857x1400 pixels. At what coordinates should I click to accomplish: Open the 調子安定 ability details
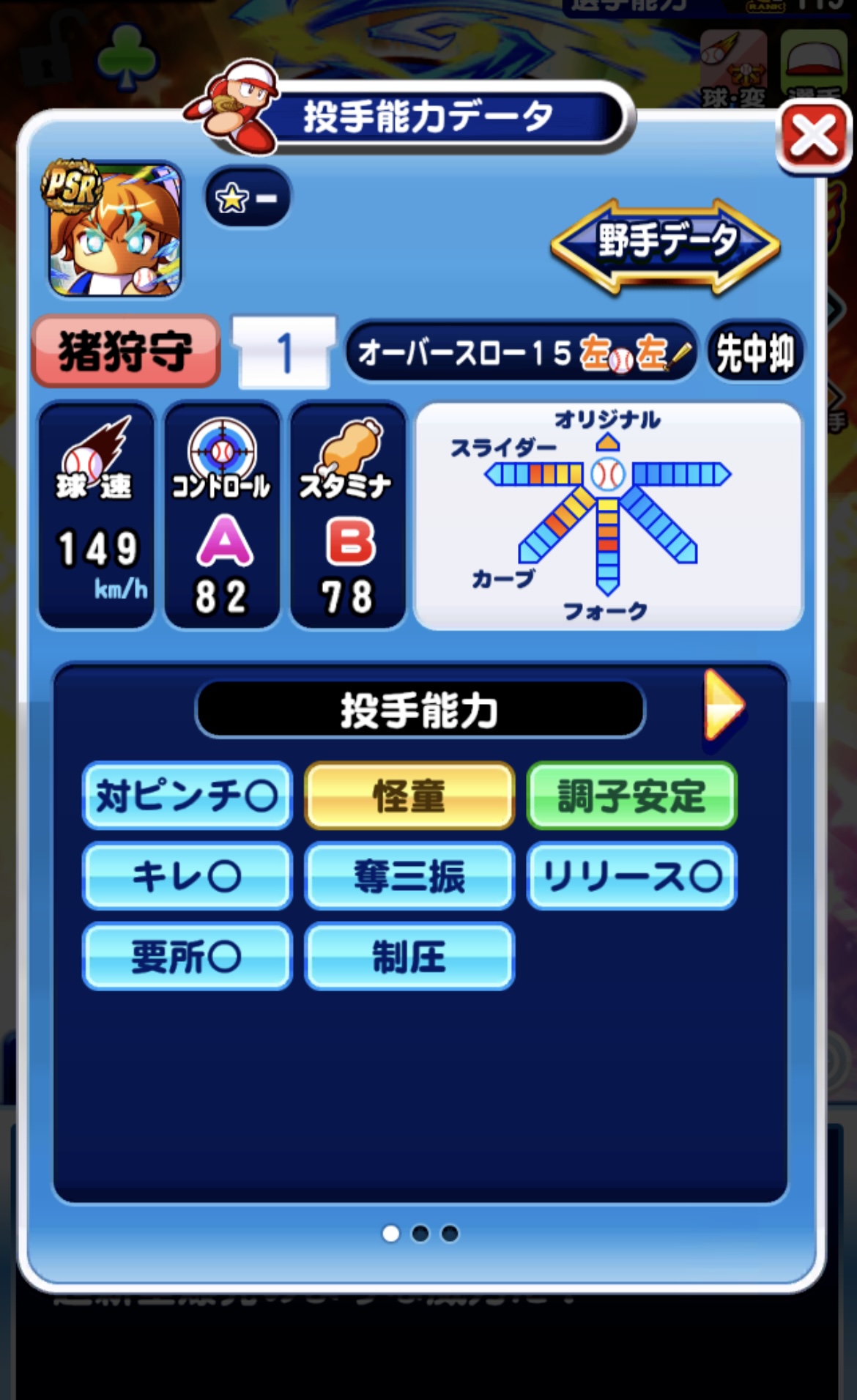point(631,796)
